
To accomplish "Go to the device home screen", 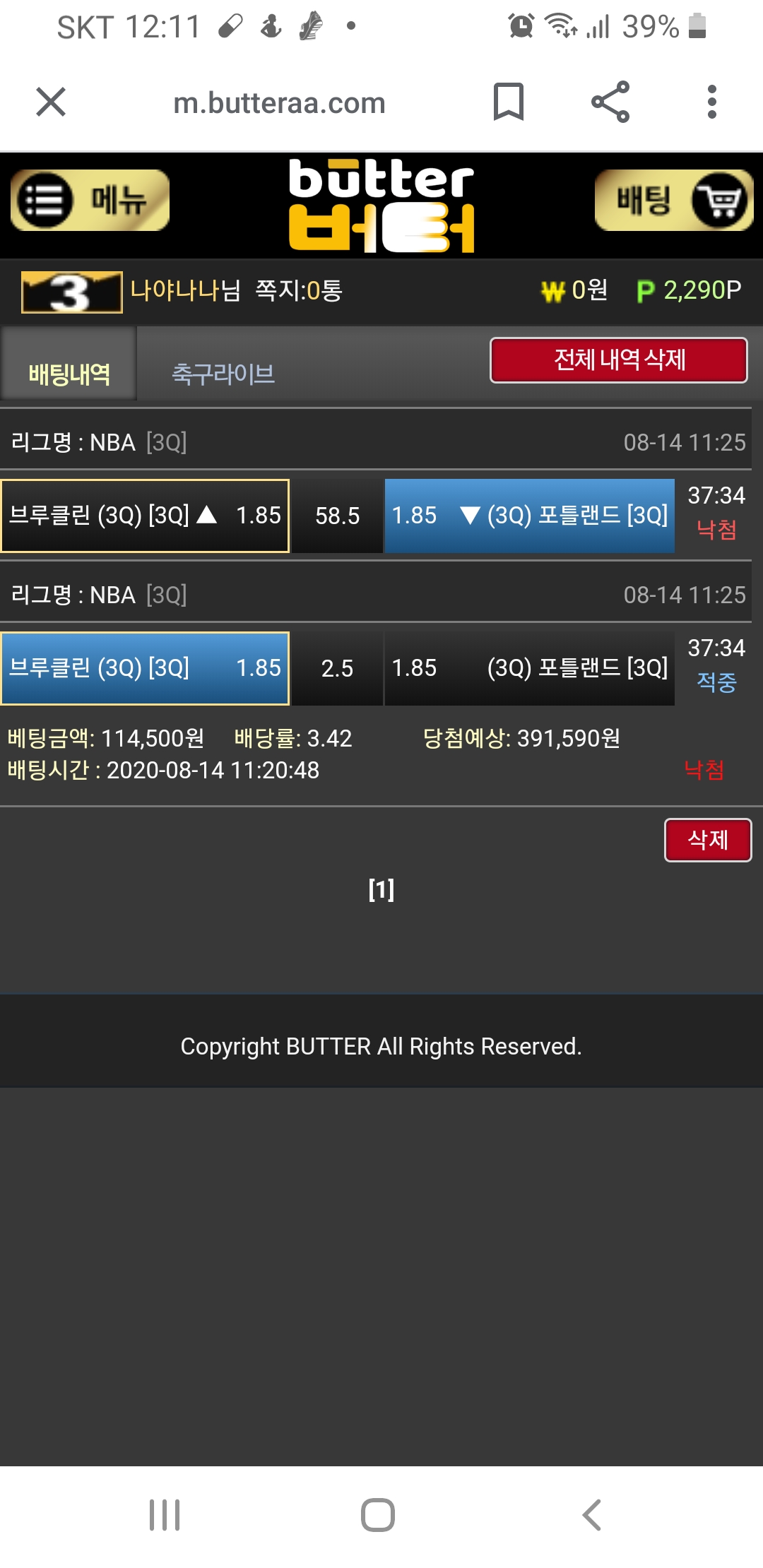I will click(378, 1515).
